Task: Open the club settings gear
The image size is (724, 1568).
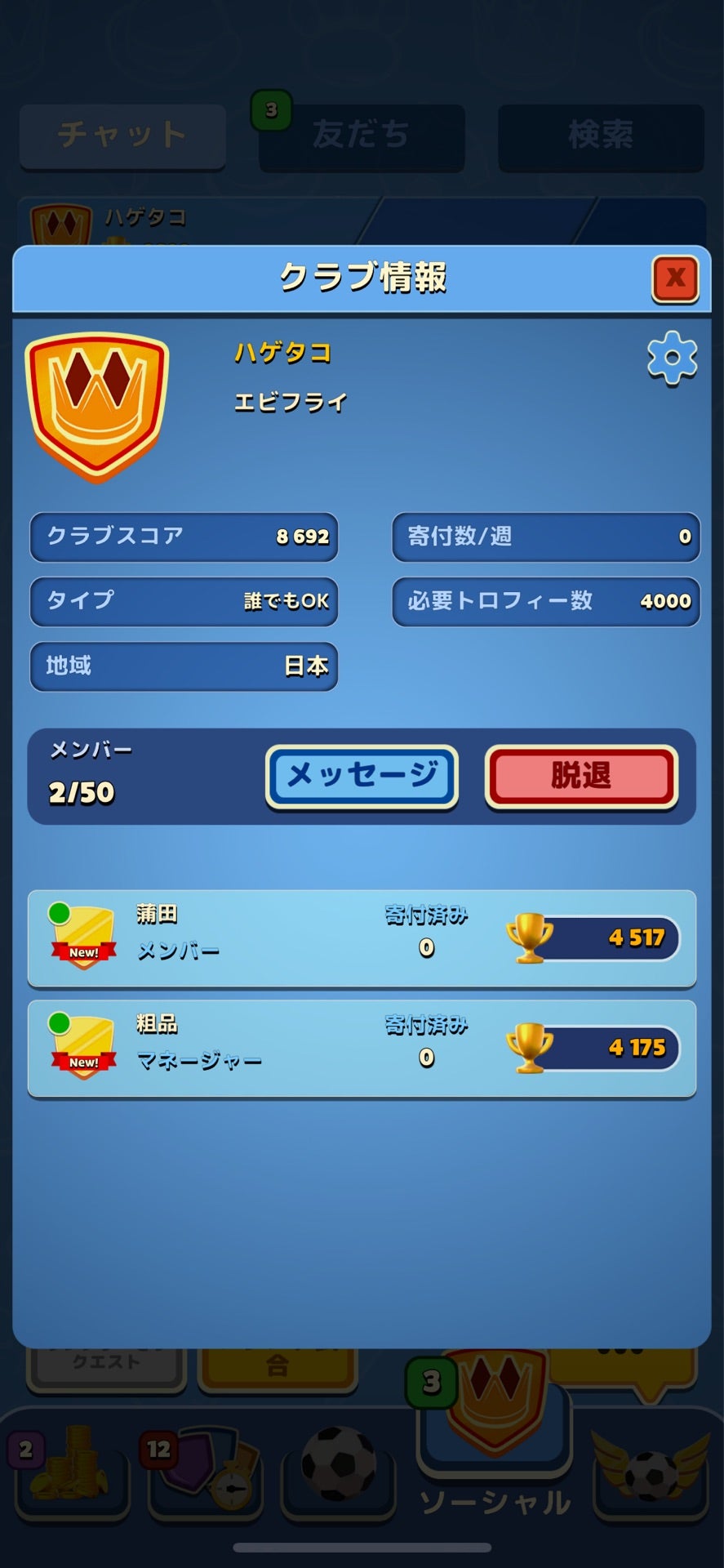Action: (x=672, y=358)
